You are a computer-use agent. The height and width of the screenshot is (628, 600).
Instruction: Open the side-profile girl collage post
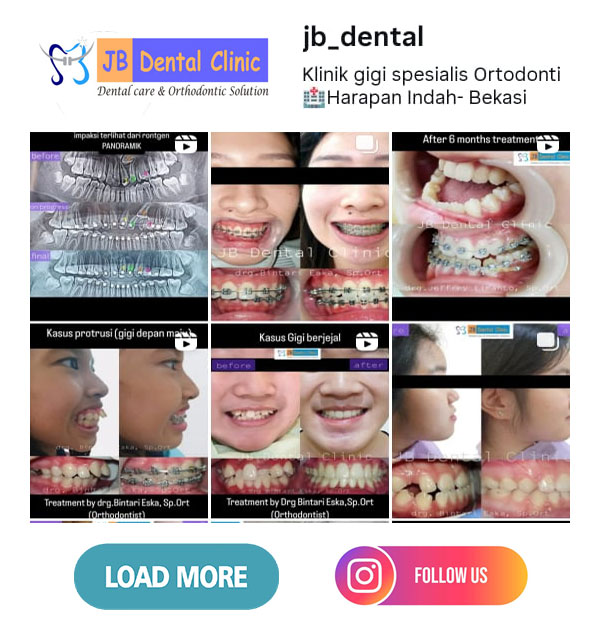click(x=481, y=420)
